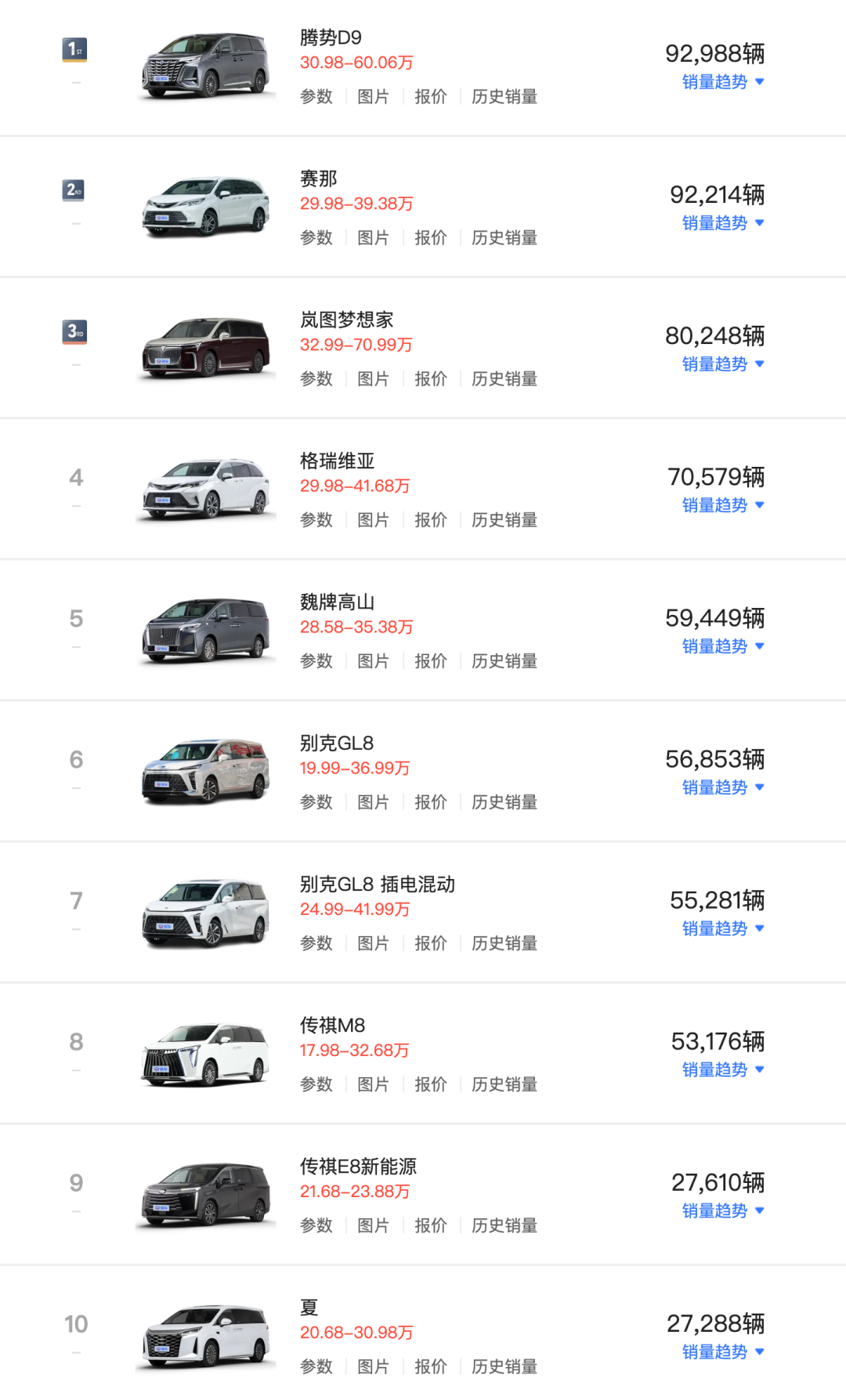Screen dimensions: 846x1400
Task: Open 销量趋势 dropdown for 腾势D9
Action: (715, 81)
